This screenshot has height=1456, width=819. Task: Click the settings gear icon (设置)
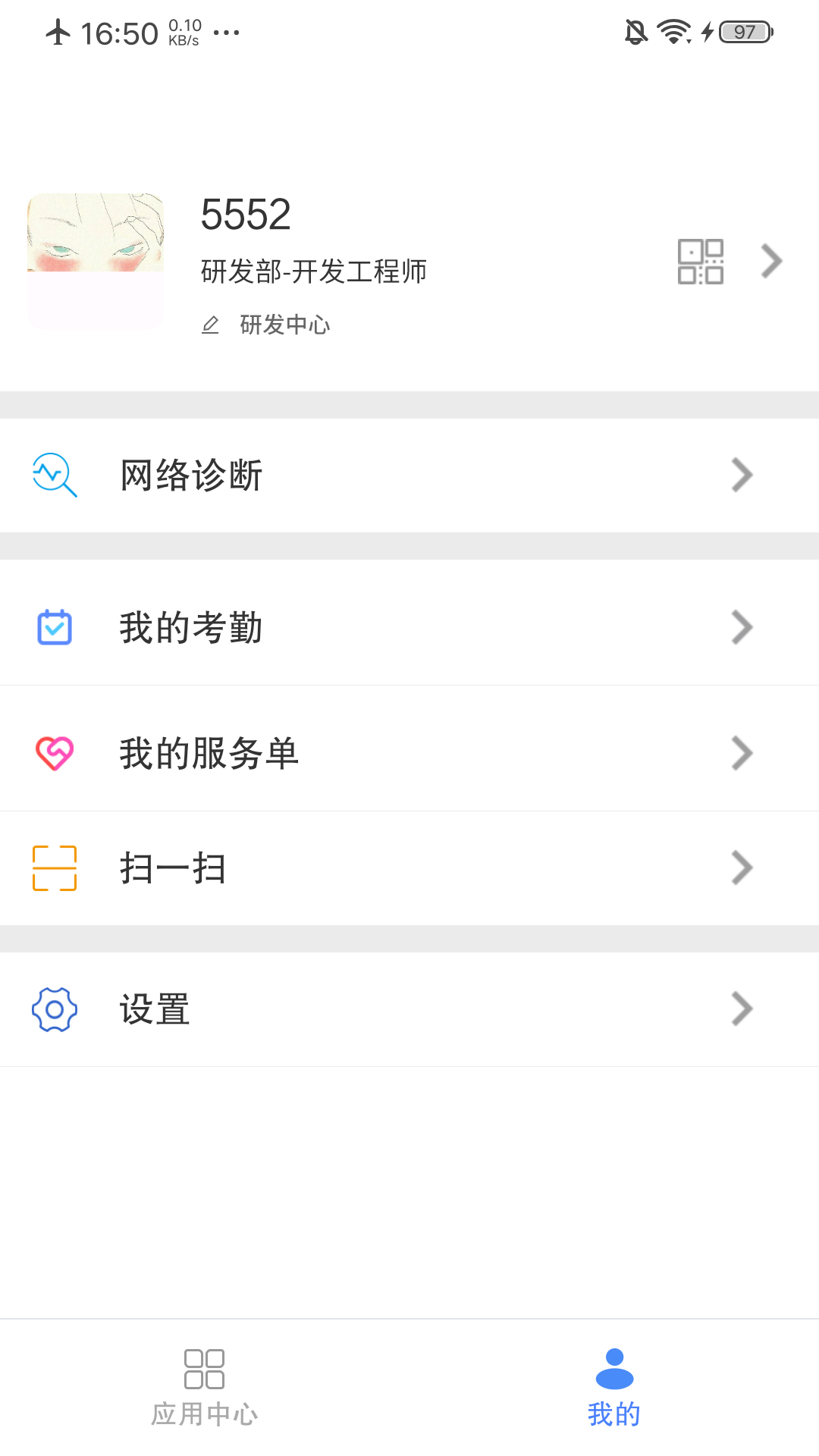tap(53, 1009)
